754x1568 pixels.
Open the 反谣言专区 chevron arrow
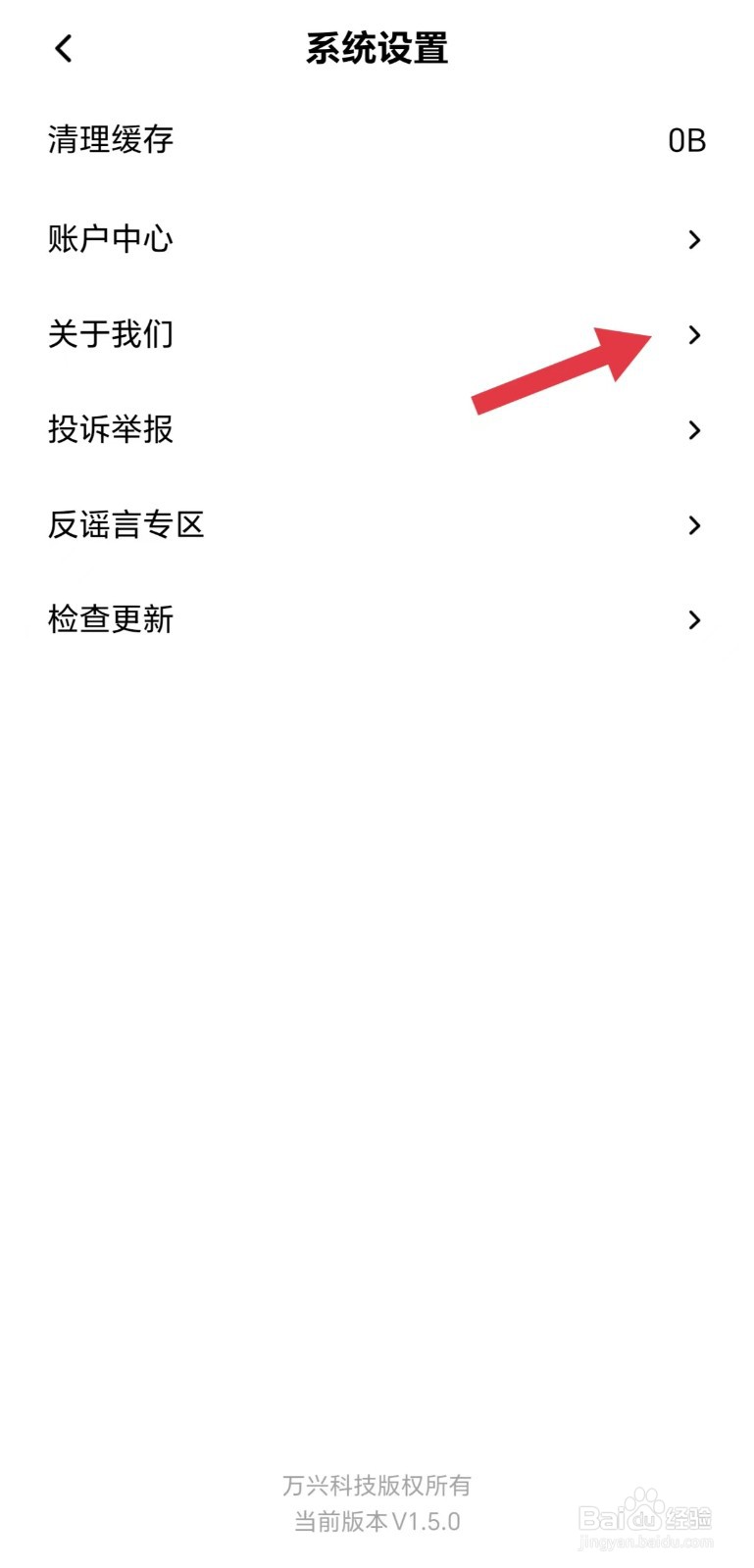coord(695,524)
